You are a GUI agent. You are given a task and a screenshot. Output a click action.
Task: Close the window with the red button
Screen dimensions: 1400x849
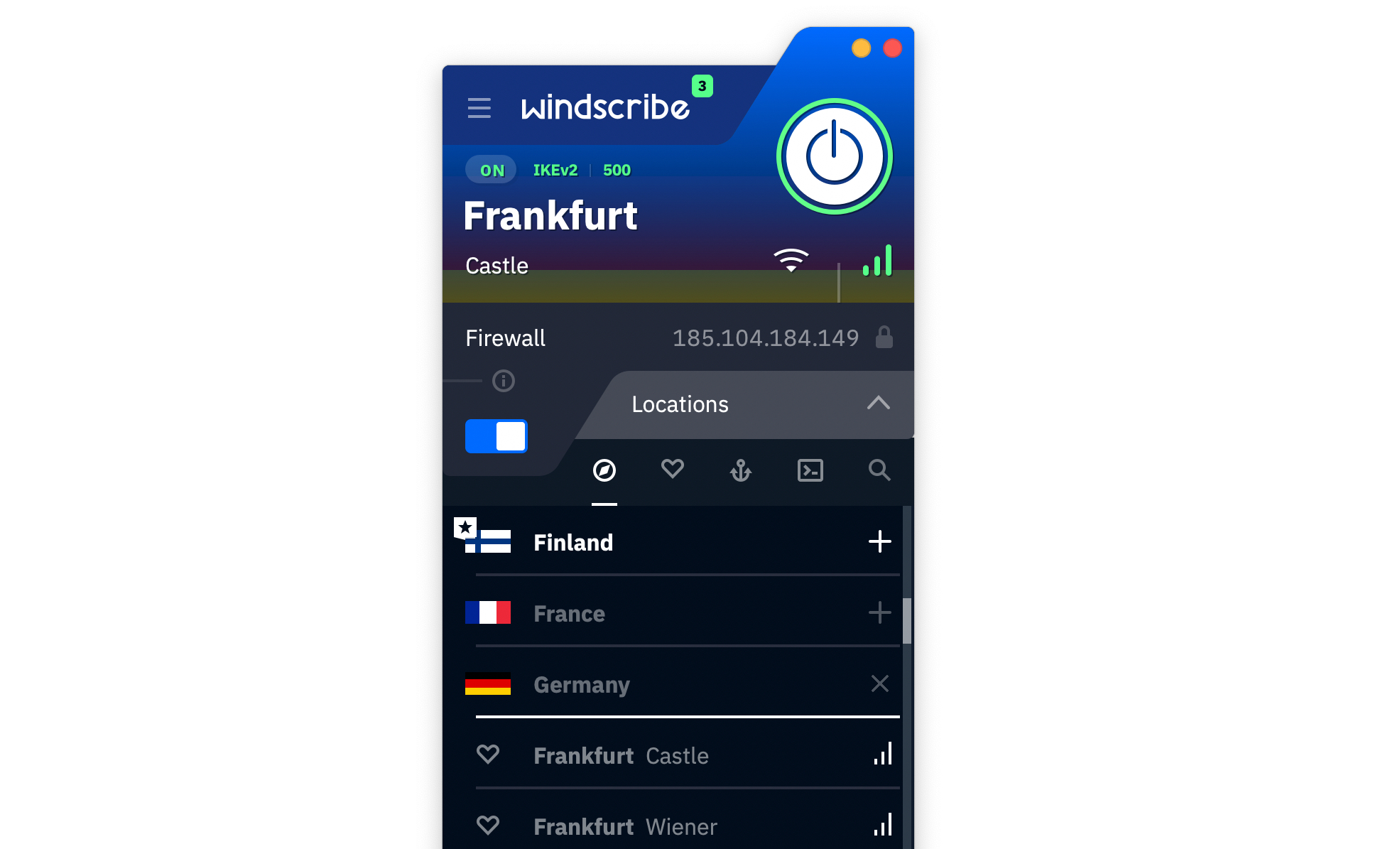(892, 48)
